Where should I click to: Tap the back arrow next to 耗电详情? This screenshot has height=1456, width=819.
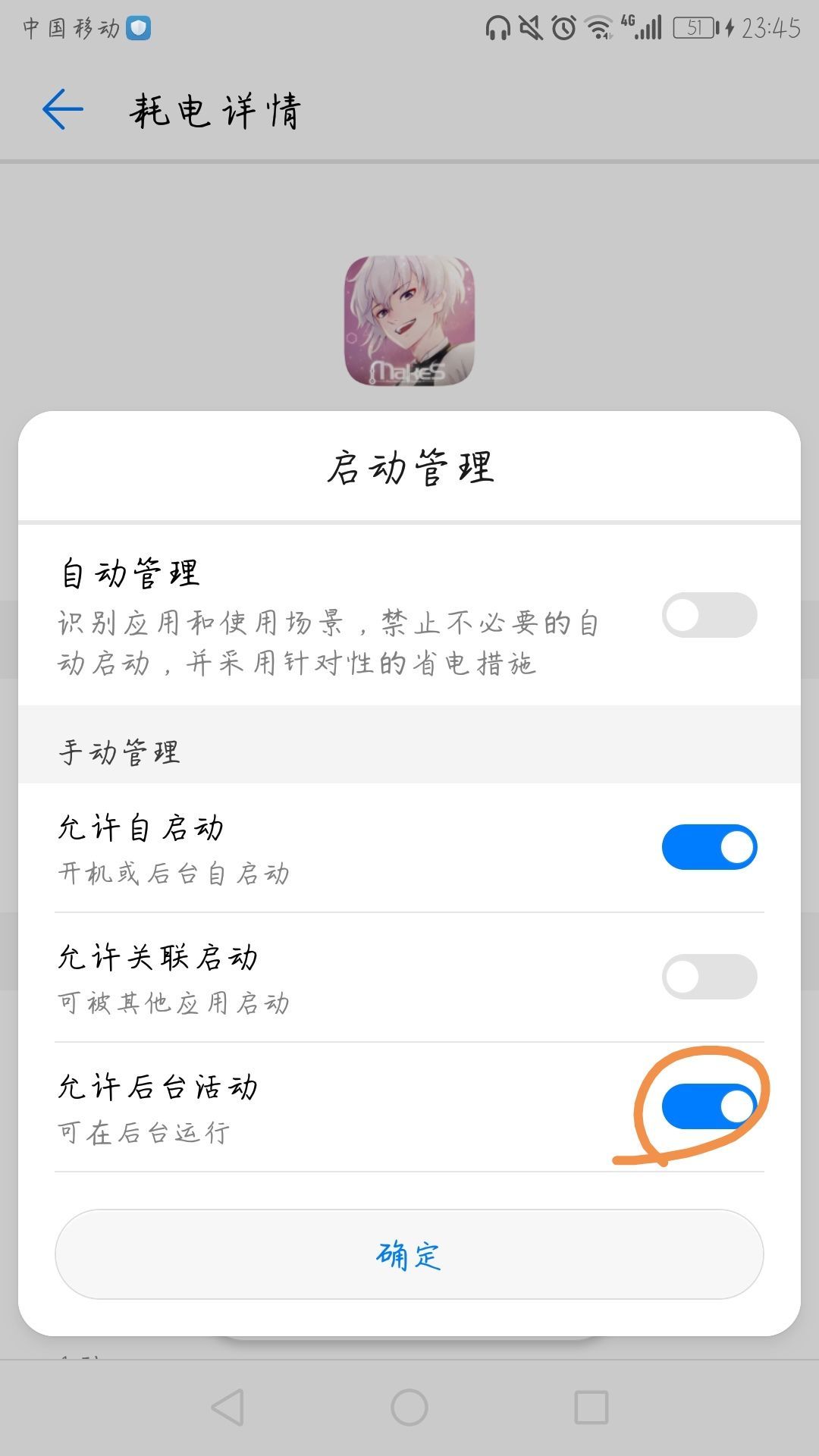tap(61, 108)
